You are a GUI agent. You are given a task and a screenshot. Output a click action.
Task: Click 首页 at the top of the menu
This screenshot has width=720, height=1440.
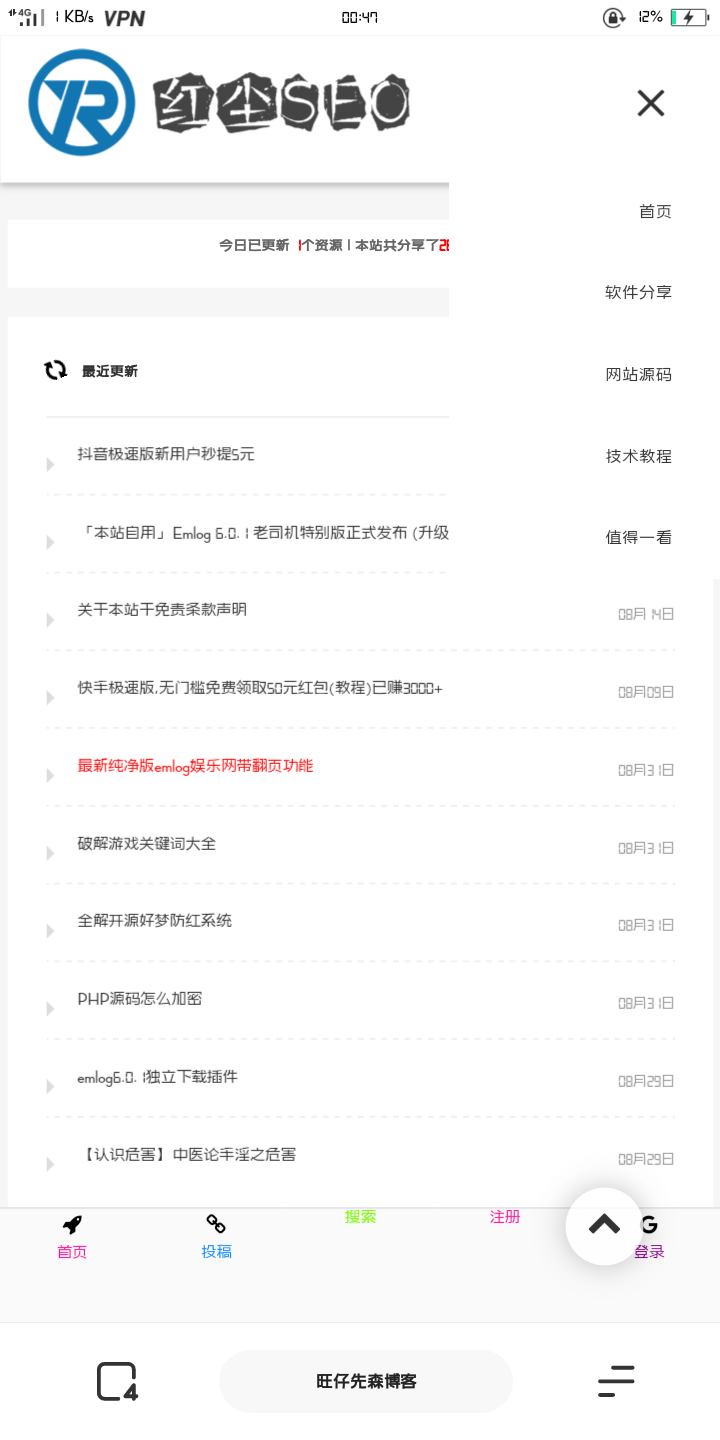(656, 211)
